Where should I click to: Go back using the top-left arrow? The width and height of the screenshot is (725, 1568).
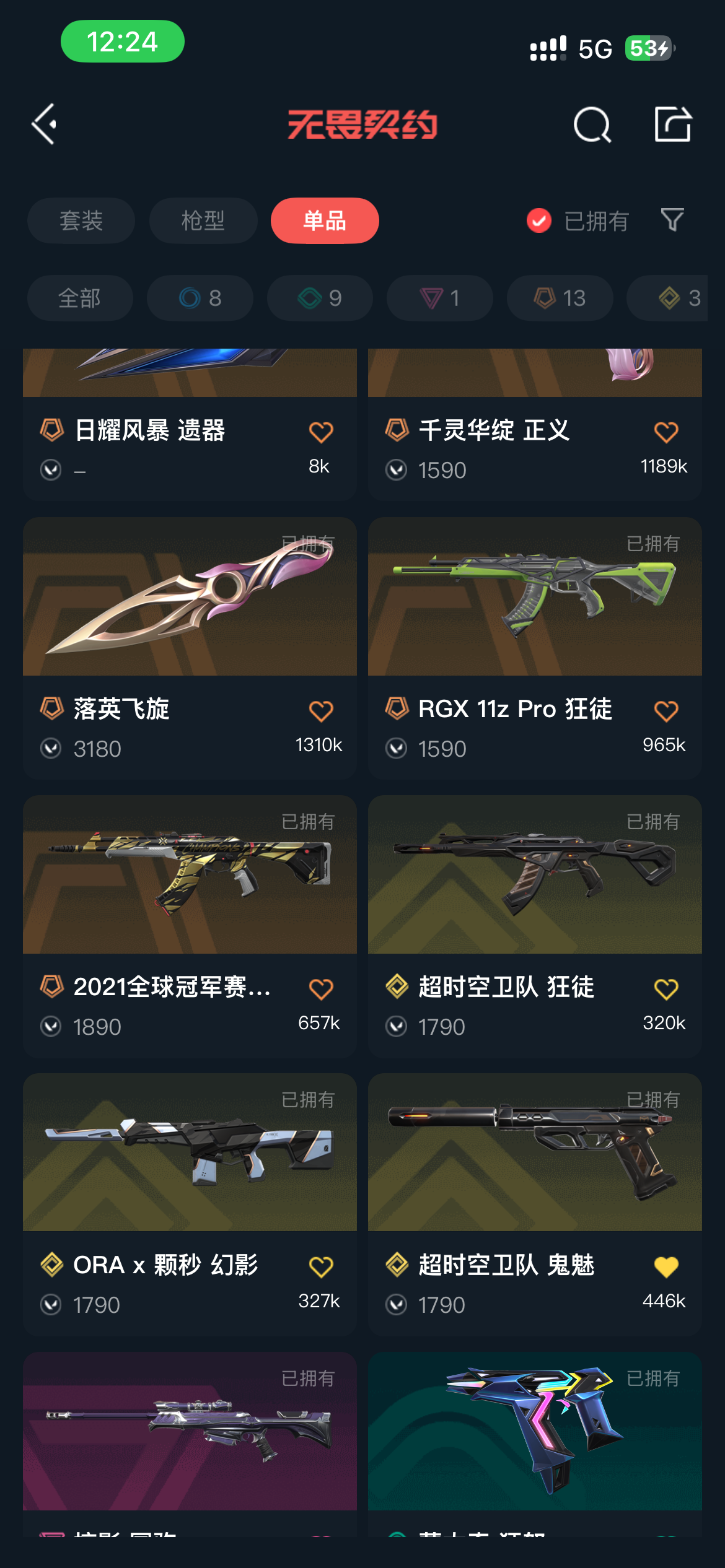45,124
